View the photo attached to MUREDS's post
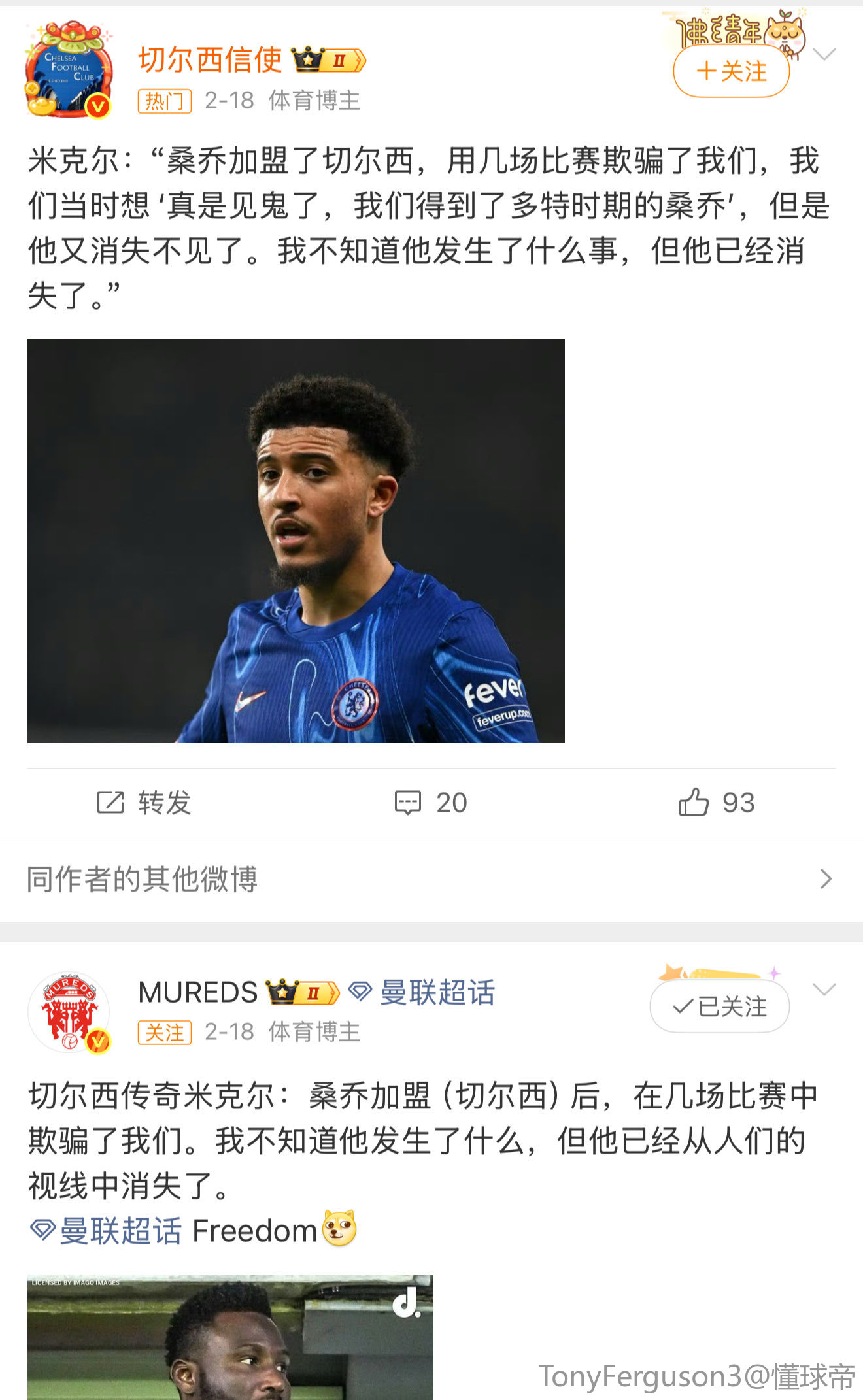Image resolution: width=863 pixels, height=1400 pixels. pyautogui.click(x=230, y=1337)
